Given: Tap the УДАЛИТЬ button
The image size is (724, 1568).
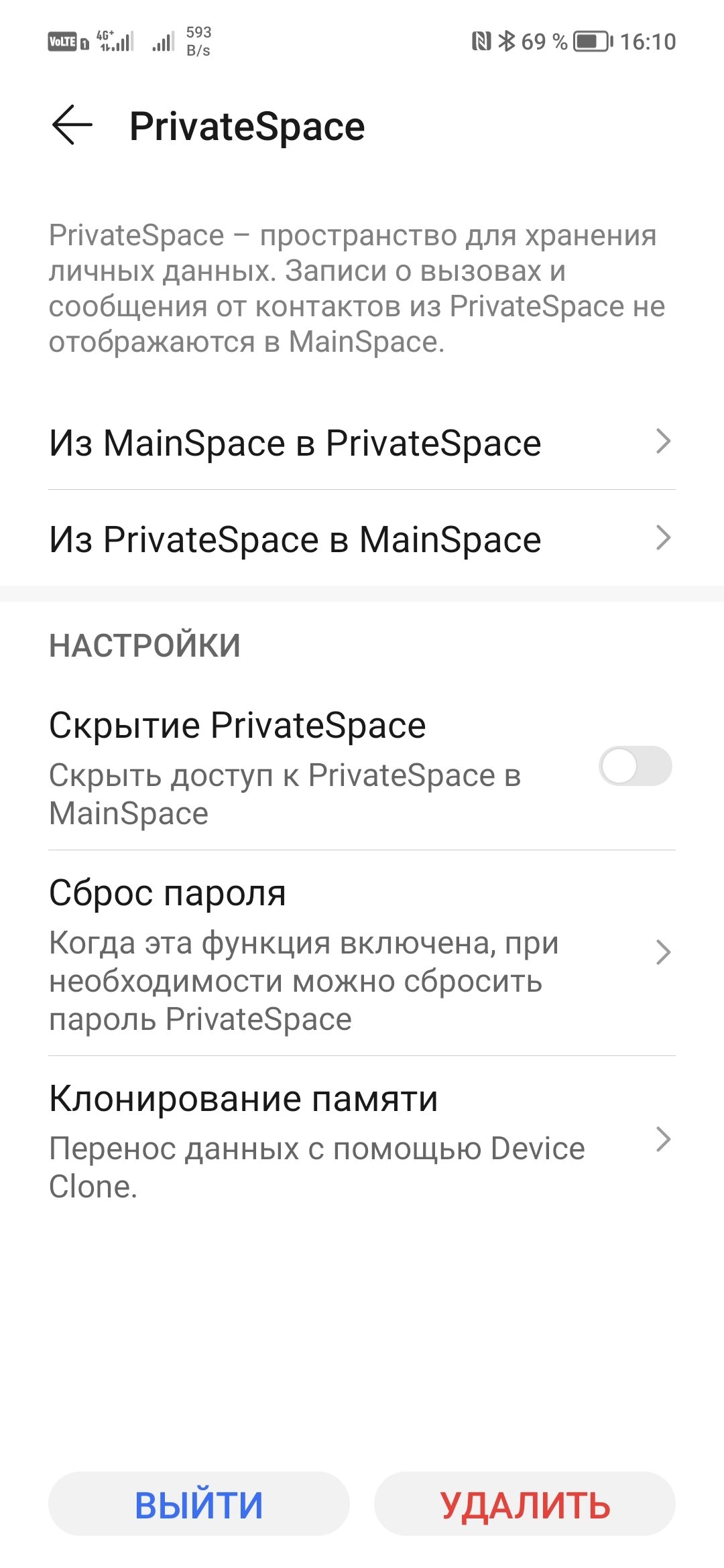Looking at the screenshot, I should pyautogui.click(x=525, y=1504).
